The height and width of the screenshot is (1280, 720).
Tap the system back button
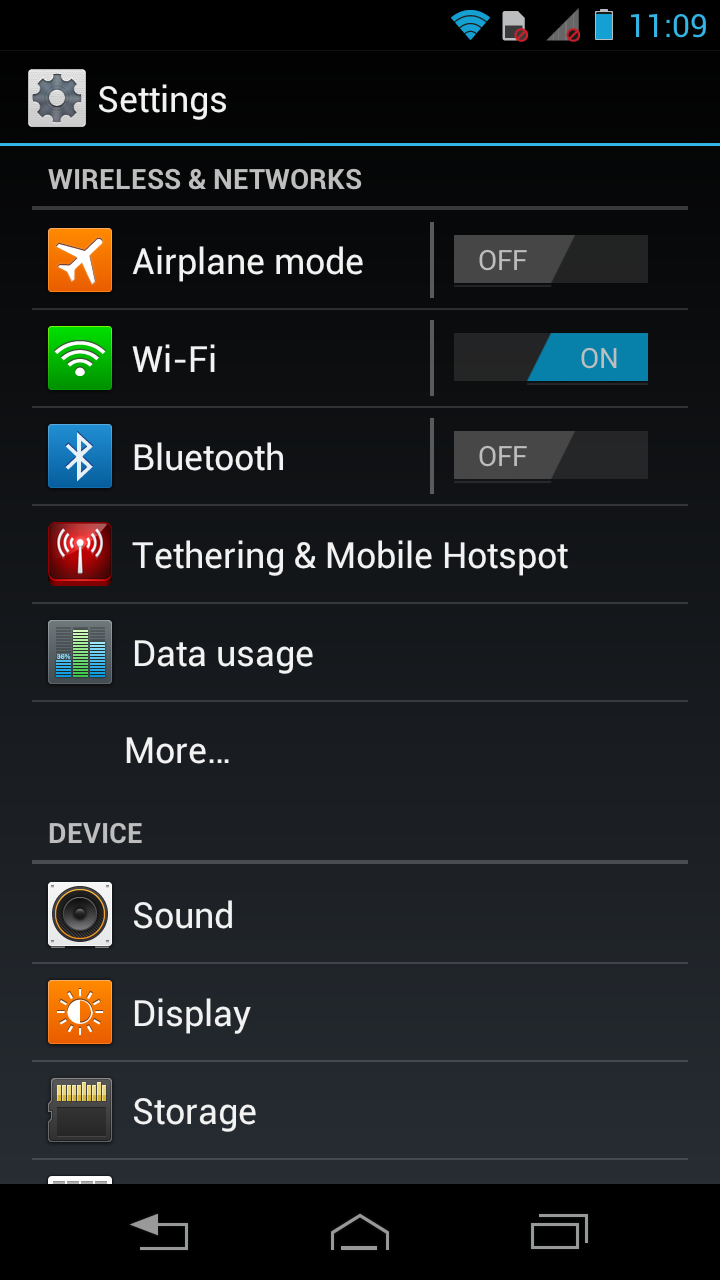(159, 1232)
